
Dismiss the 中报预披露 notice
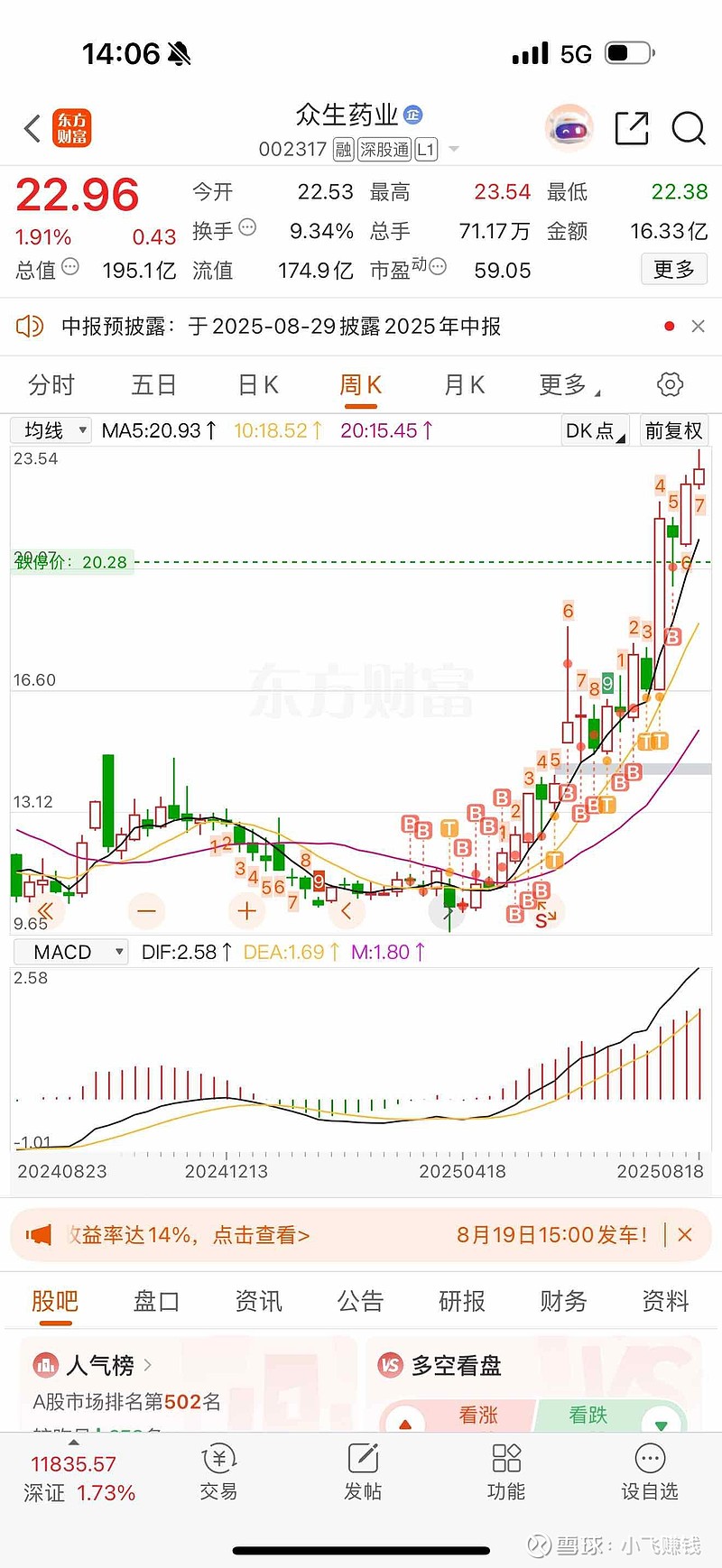pos(698,327)
